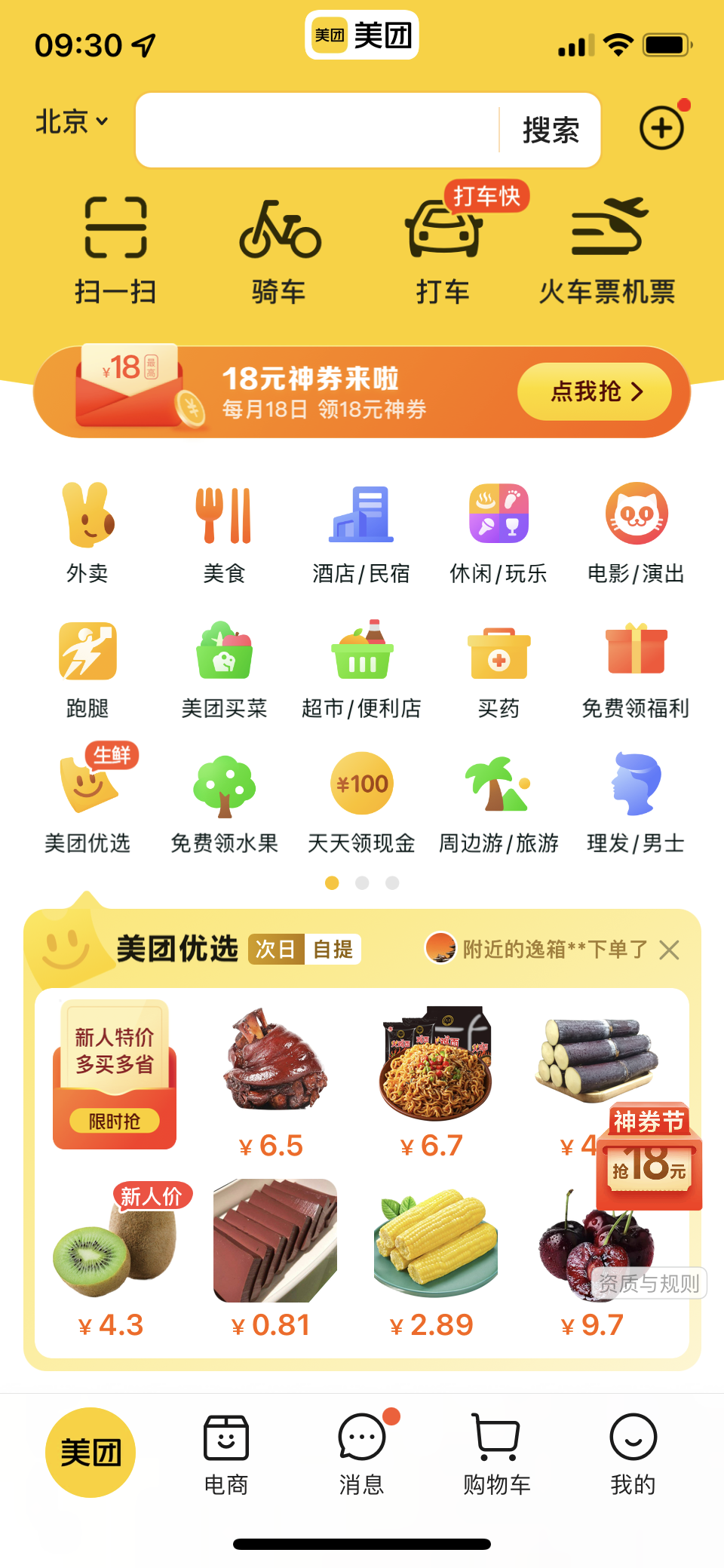Open 美团买菜 grocery service

point(225,668)
